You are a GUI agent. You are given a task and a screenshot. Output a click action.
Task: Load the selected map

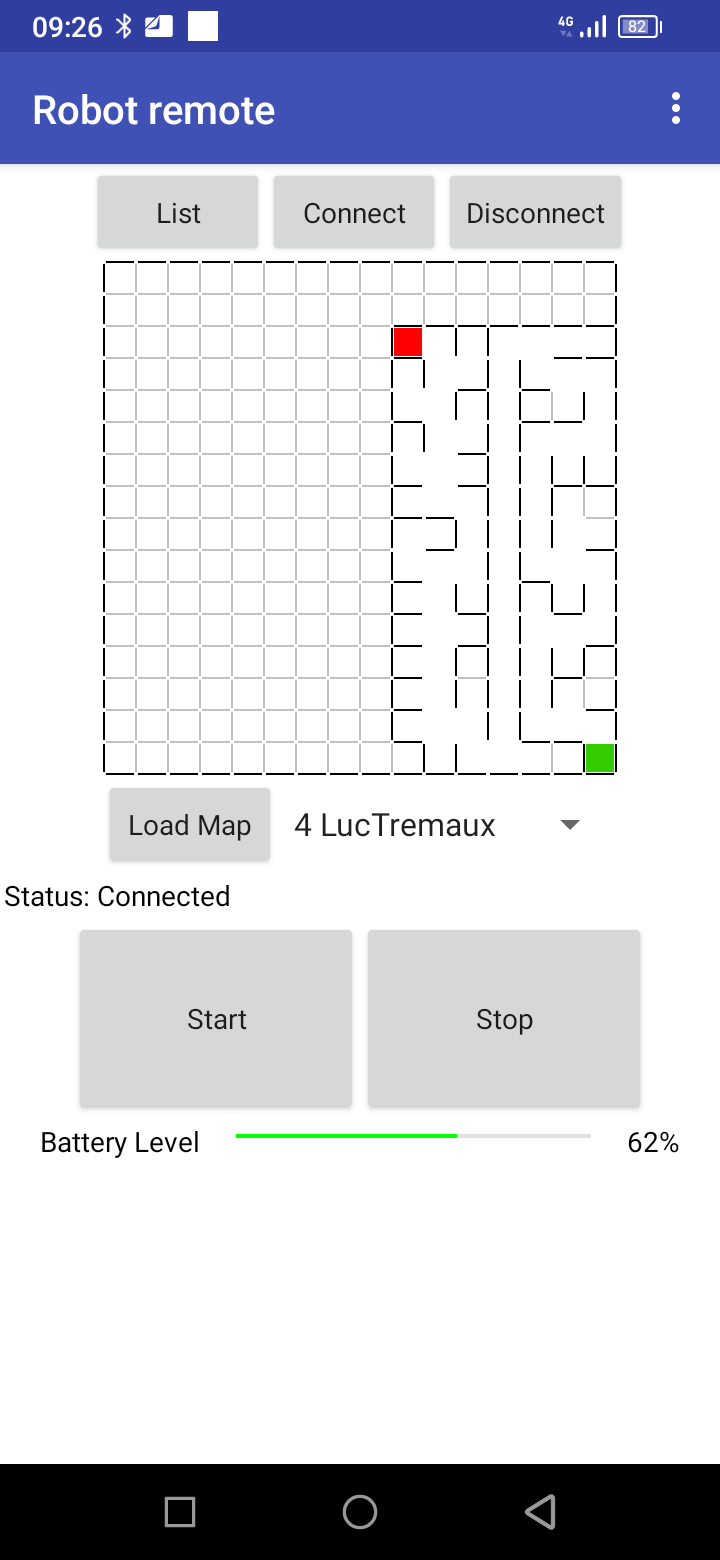pos(190,825)
